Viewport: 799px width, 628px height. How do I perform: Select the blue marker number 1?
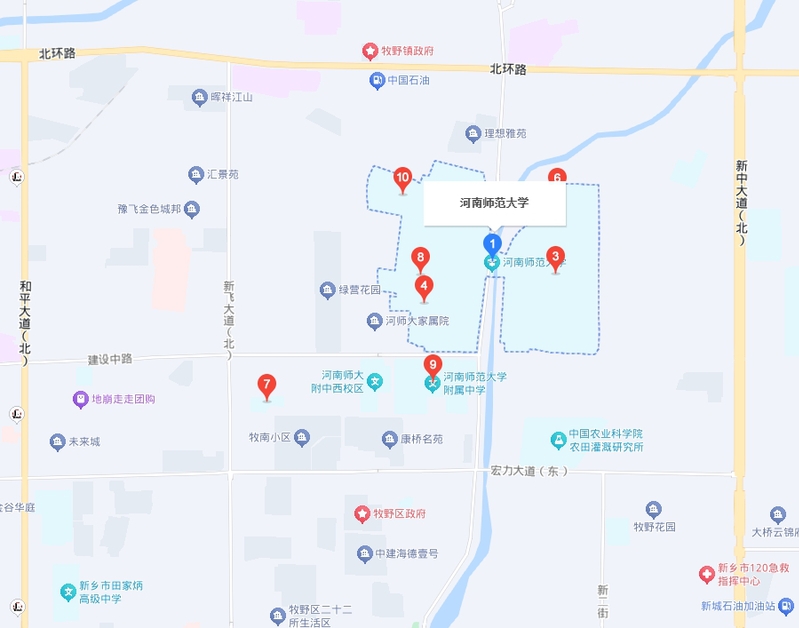(x=492, y=242)
